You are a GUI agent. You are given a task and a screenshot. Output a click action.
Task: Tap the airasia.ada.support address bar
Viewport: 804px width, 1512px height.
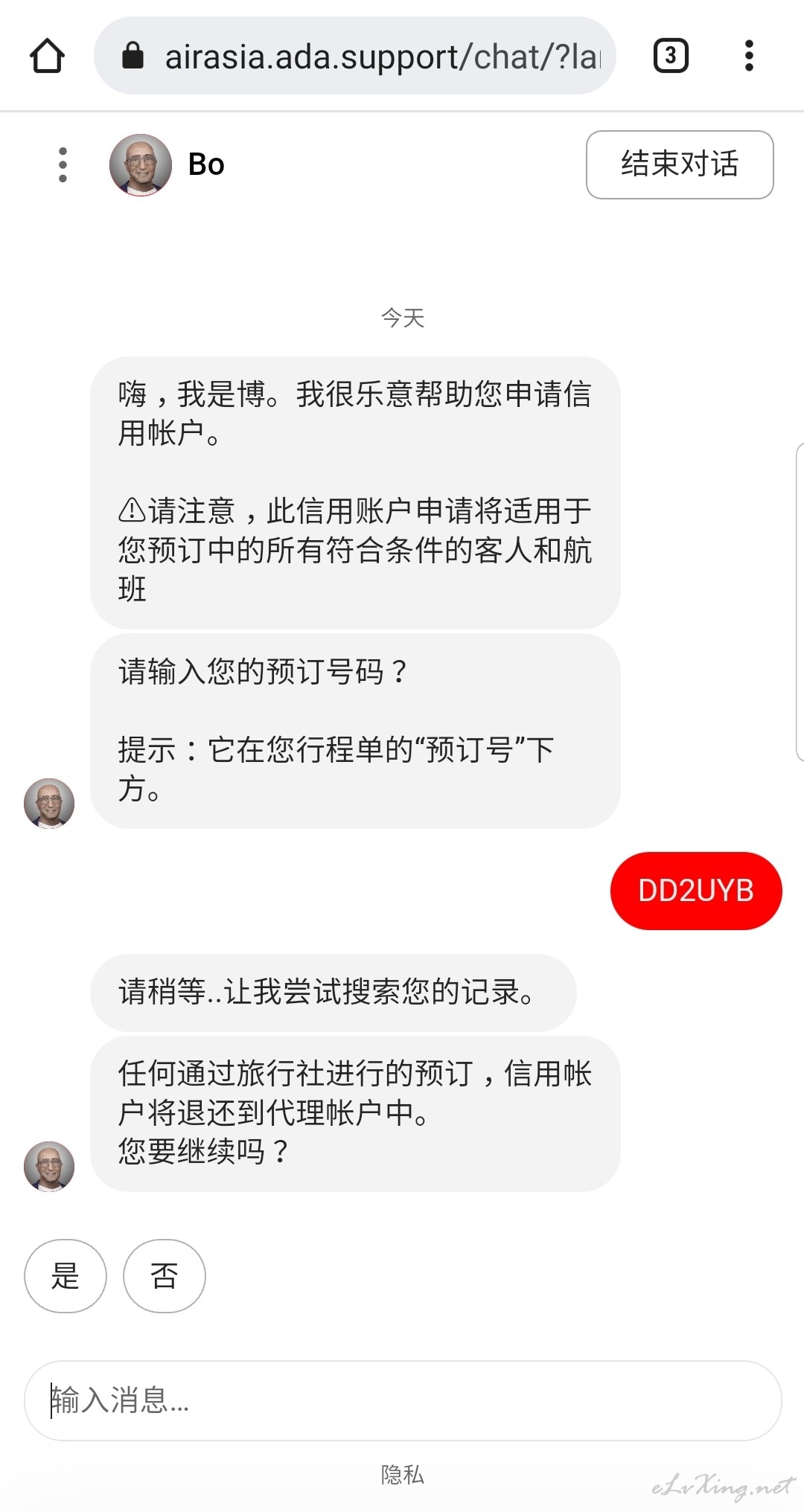(x=354, y=56)
